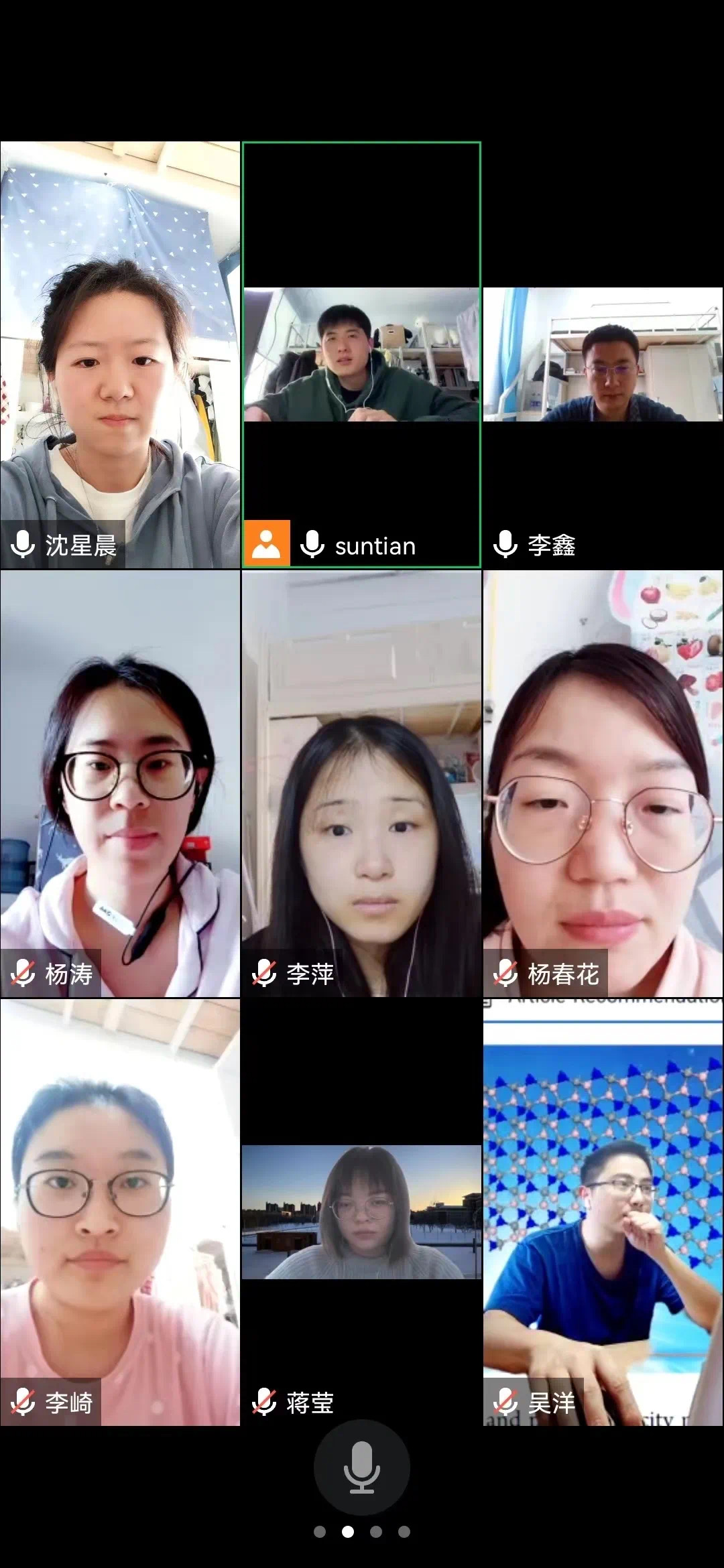
Task: Tap the large microphone button
Action: [361, 1466]
